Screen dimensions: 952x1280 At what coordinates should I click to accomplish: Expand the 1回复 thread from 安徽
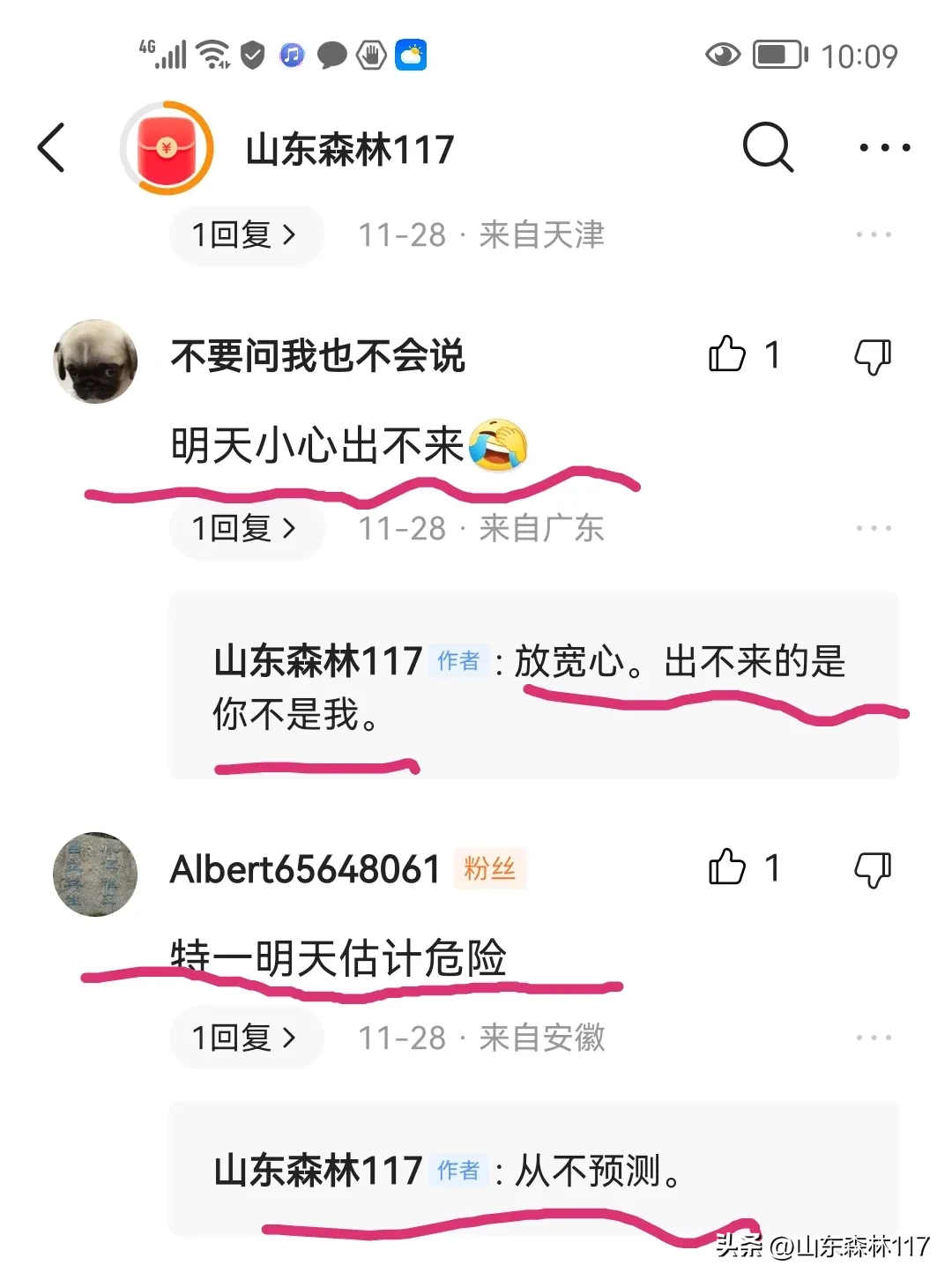(x=245, y=1038)
